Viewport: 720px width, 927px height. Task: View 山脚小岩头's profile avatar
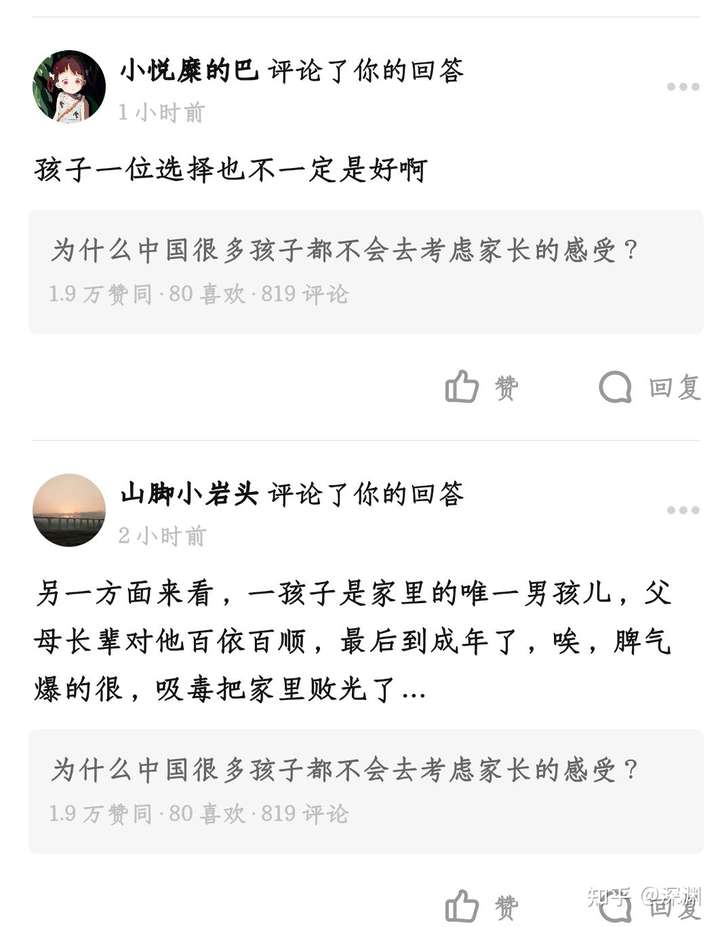coord(69,510)
